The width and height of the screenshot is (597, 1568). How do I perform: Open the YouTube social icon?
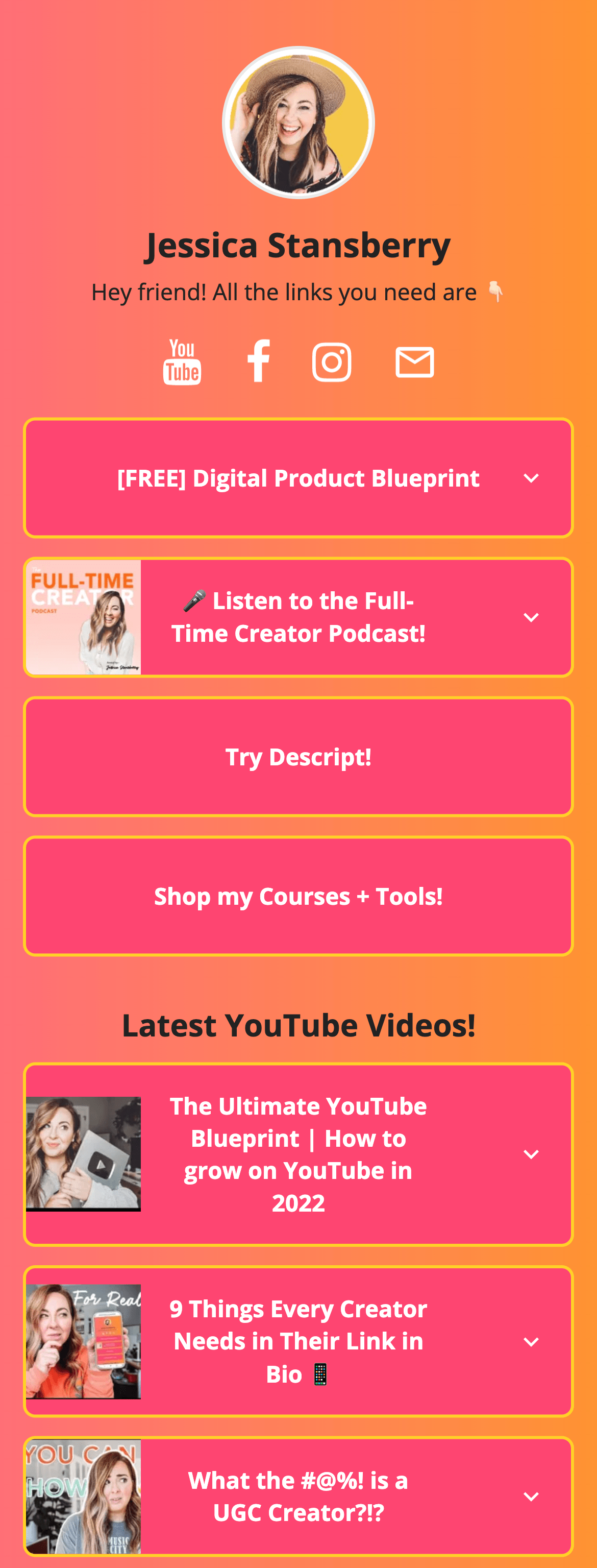[182, 362]
